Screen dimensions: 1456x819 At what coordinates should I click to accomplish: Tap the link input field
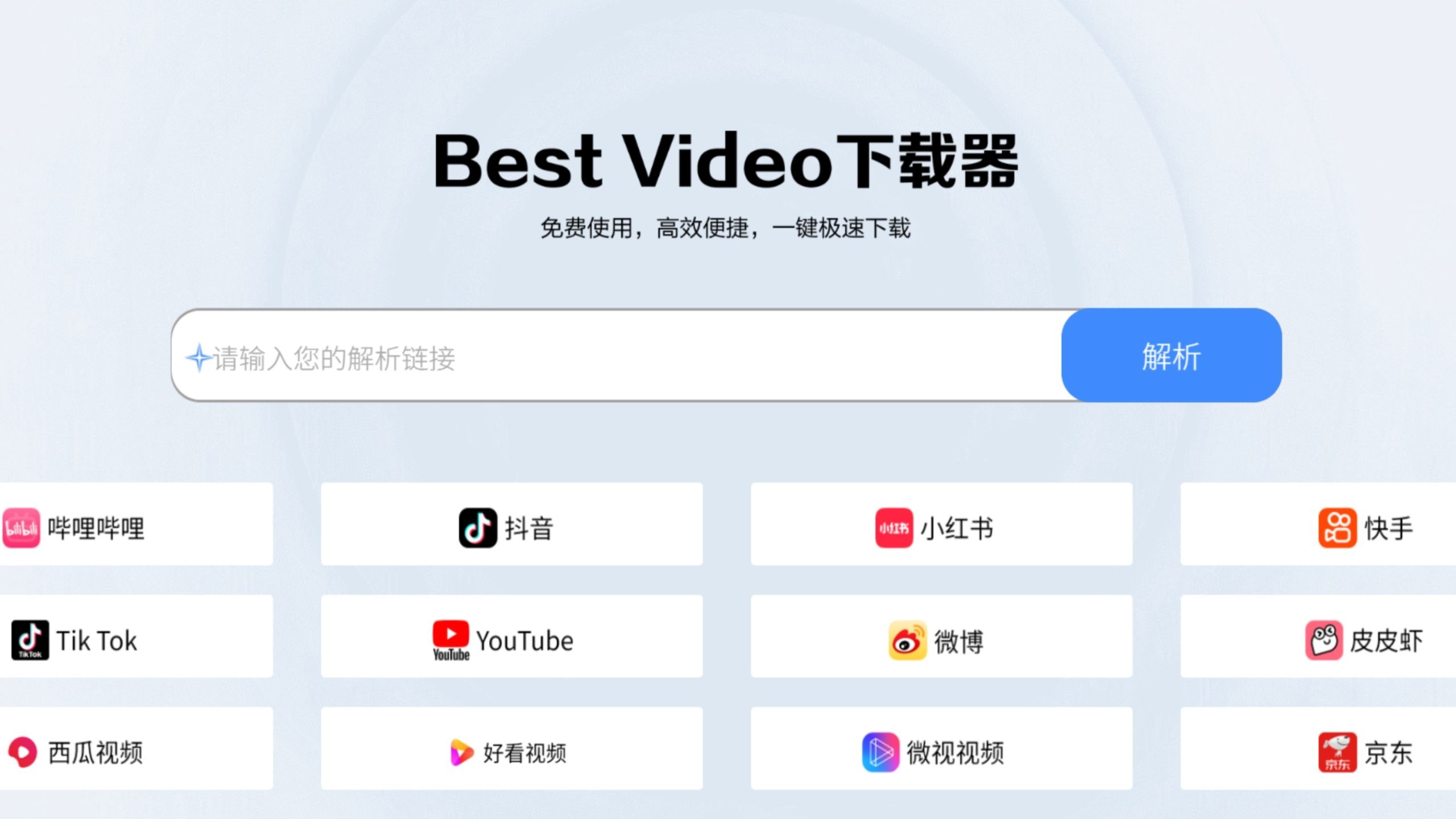coord(614,357)
